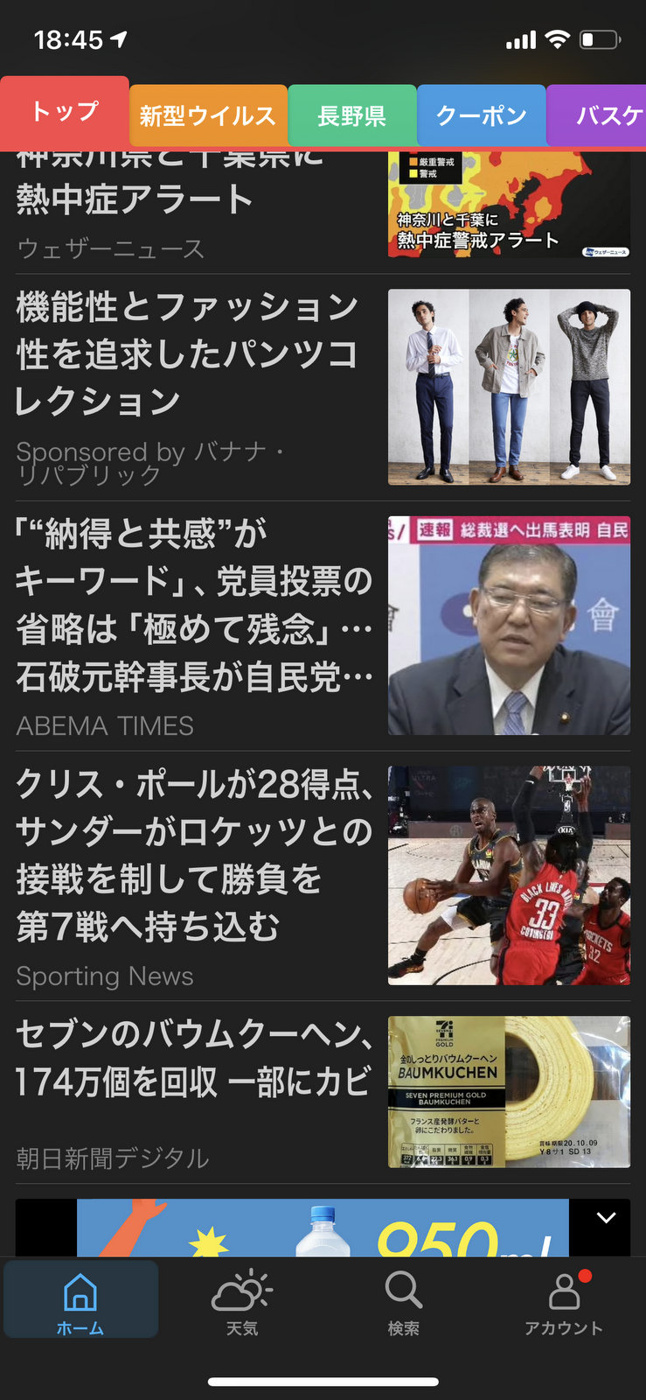This screenshot has height=1400, width=646.
Task: Go to the ホーム tab
Action: click(x=80, y=1303)
